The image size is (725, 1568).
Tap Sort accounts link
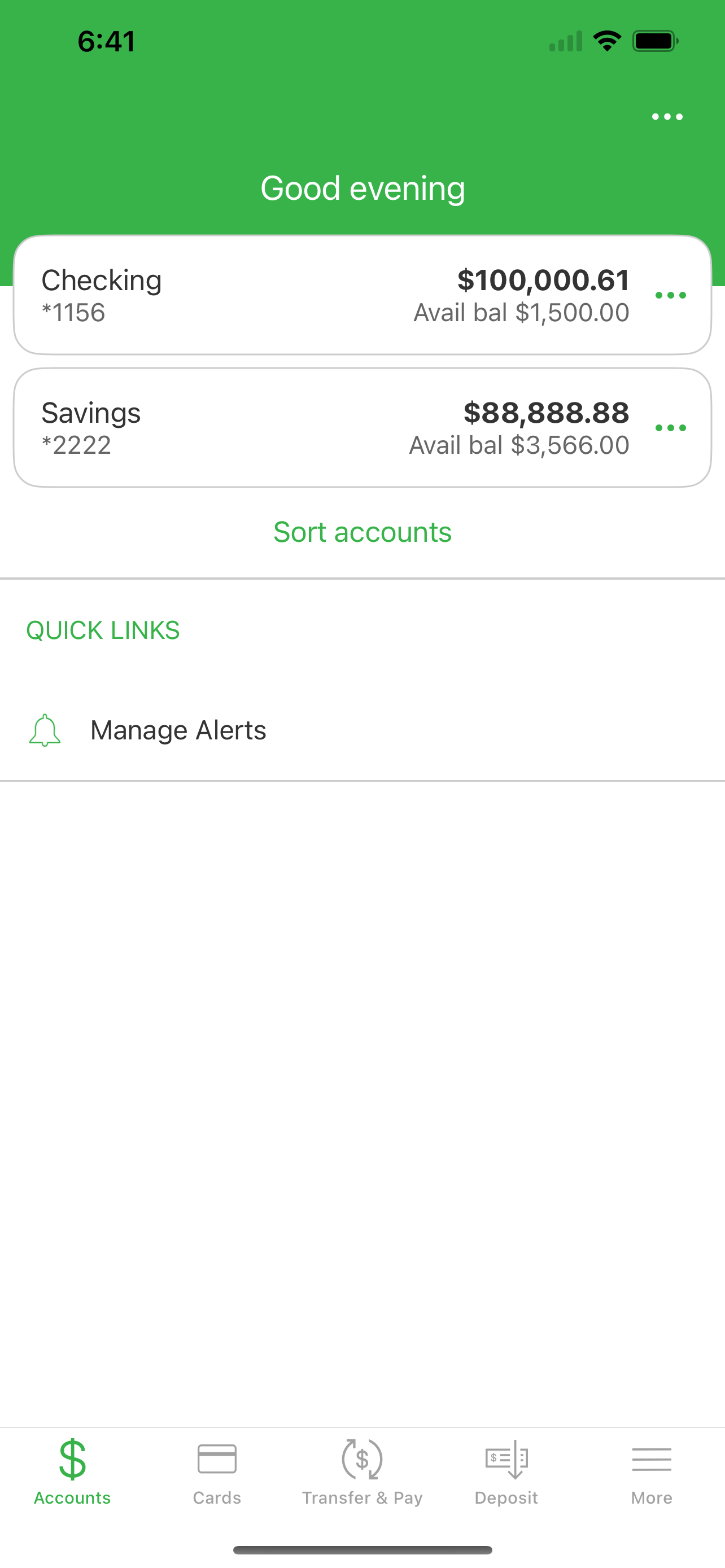click(x=362, y=532)
